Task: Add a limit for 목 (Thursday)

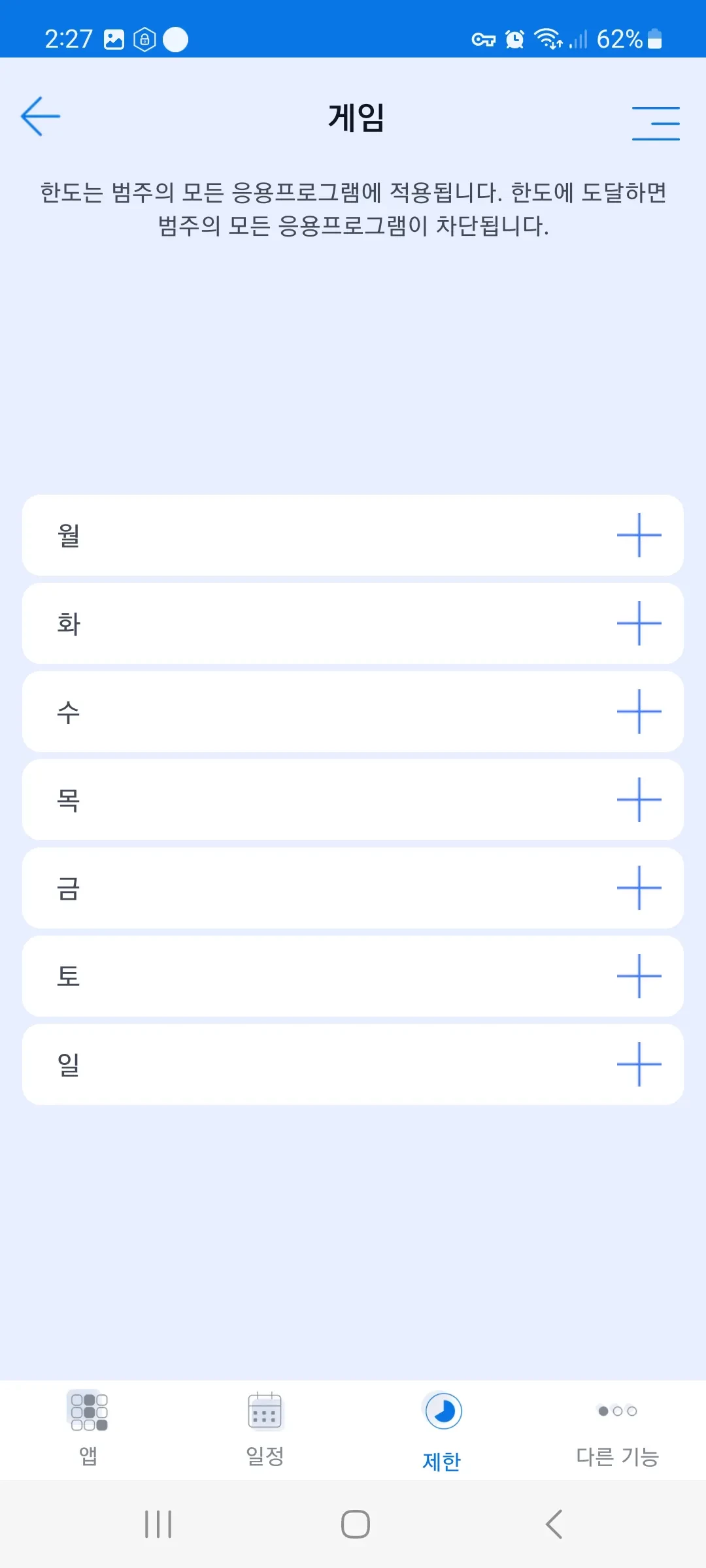Action: (639, 800)
